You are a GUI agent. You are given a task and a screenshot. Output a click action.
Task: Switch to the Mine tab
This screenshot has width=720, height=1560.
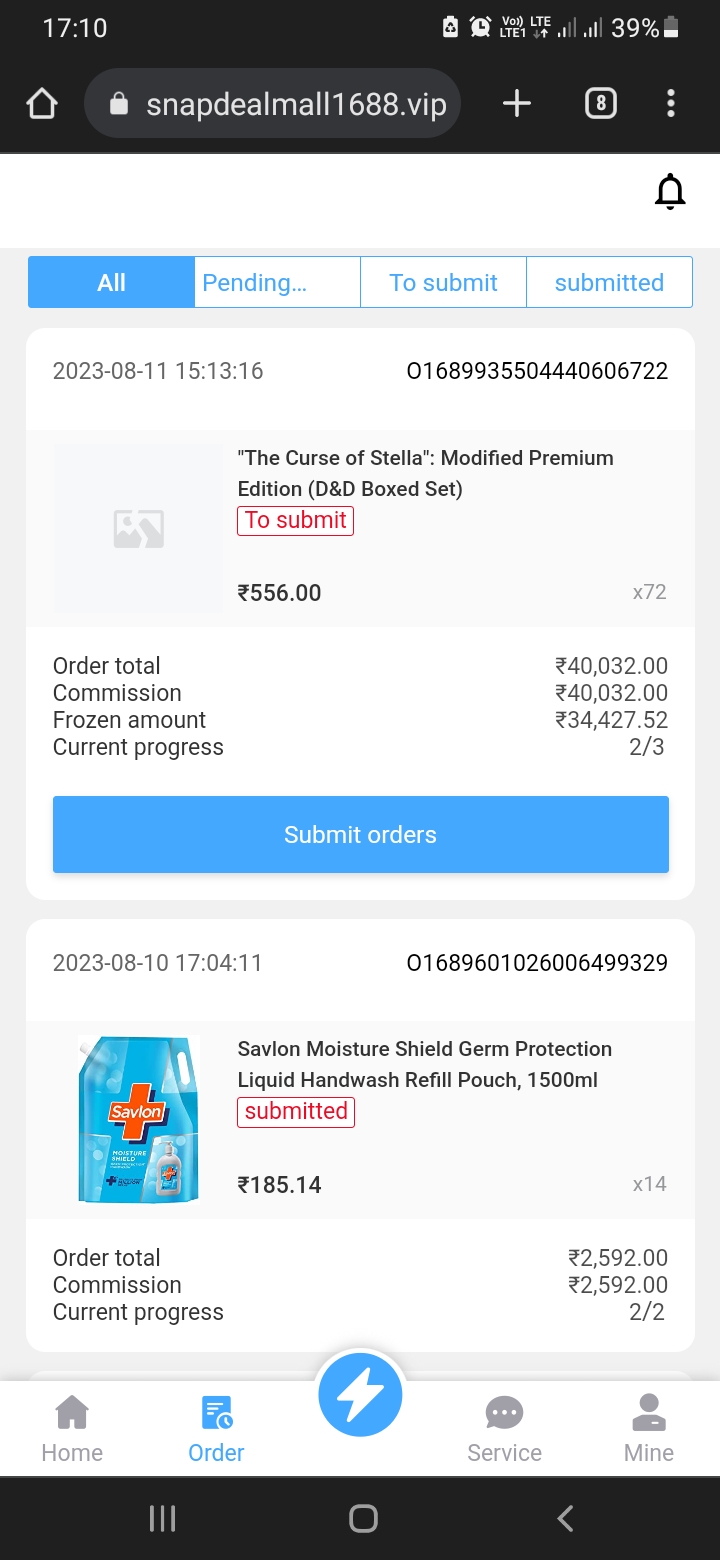tap(648, 1430)
